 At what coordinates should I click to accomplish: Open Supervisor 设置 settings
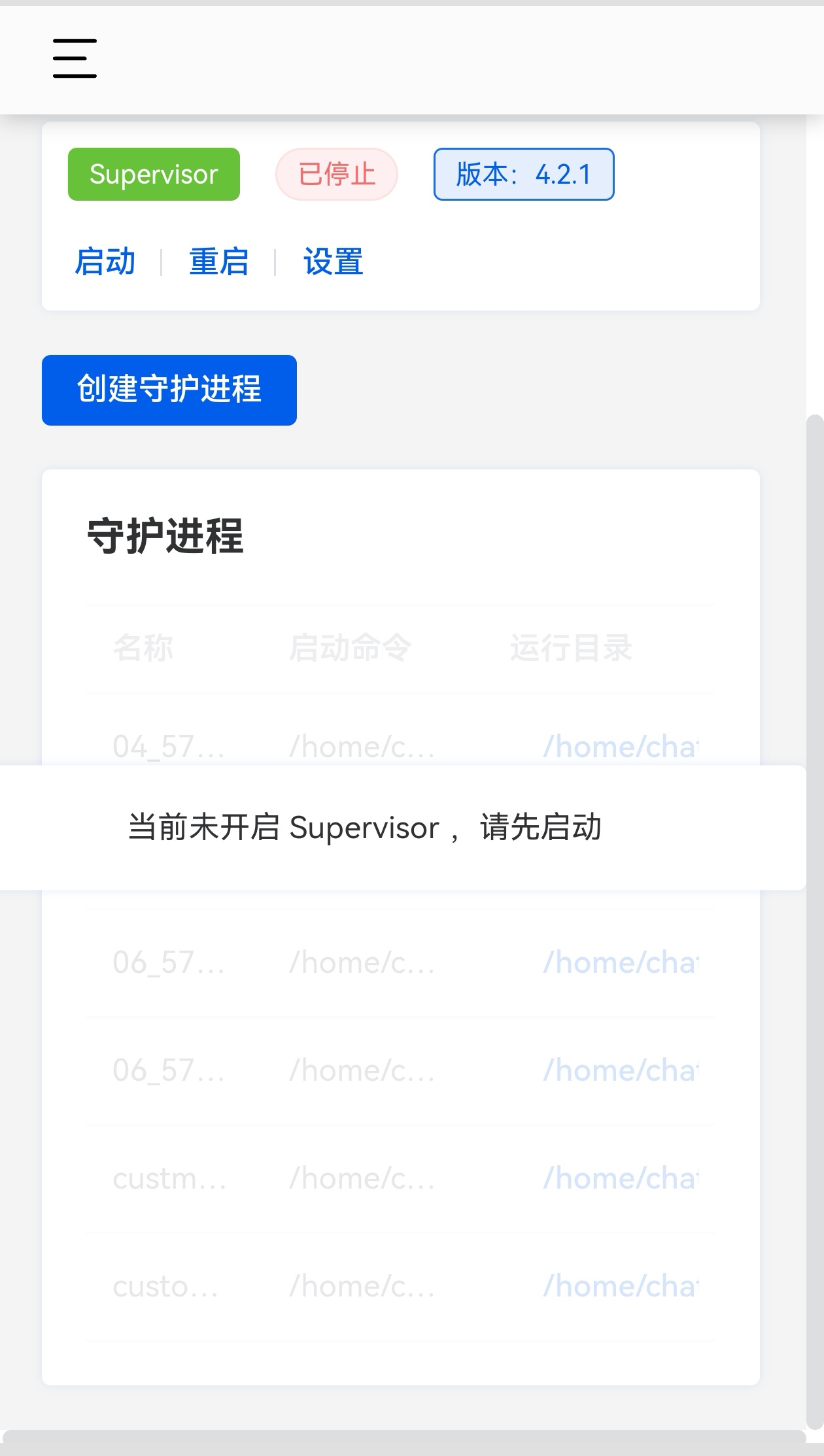(333, 262)
